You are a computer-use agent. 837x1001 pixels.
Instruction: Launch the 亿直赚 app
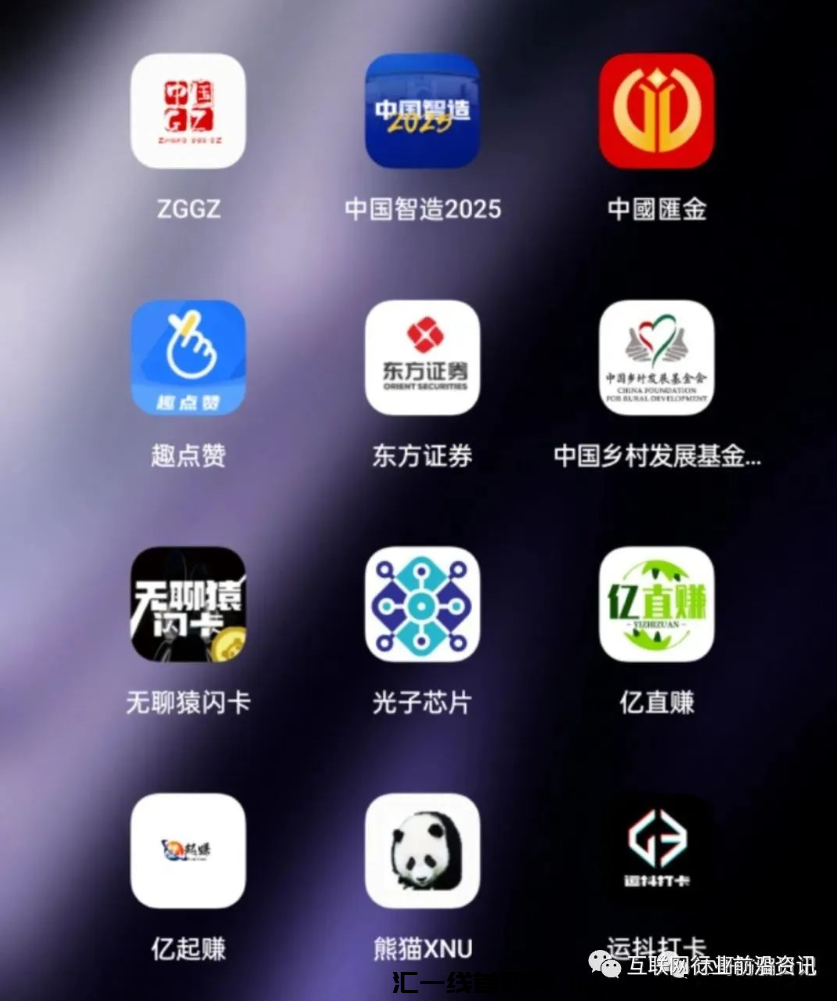pos(656,604)
